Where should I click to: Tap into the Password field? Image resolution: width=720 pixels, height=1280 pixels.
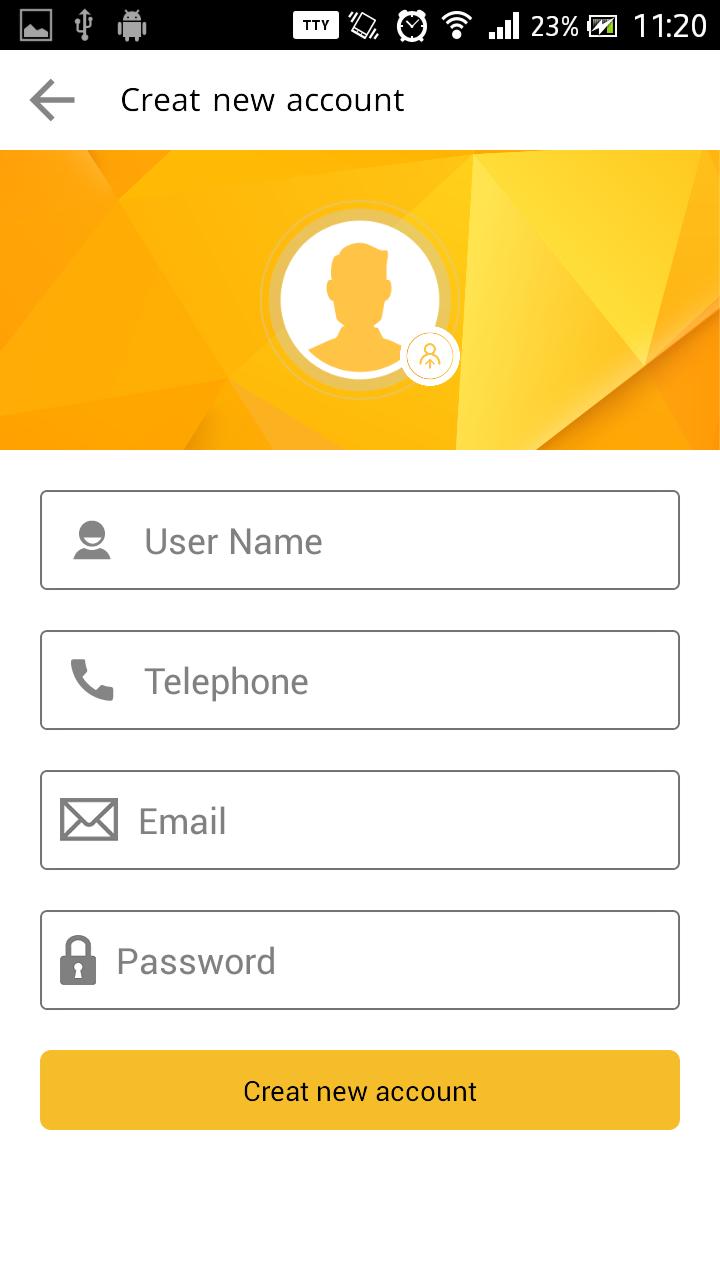[360, 960]
